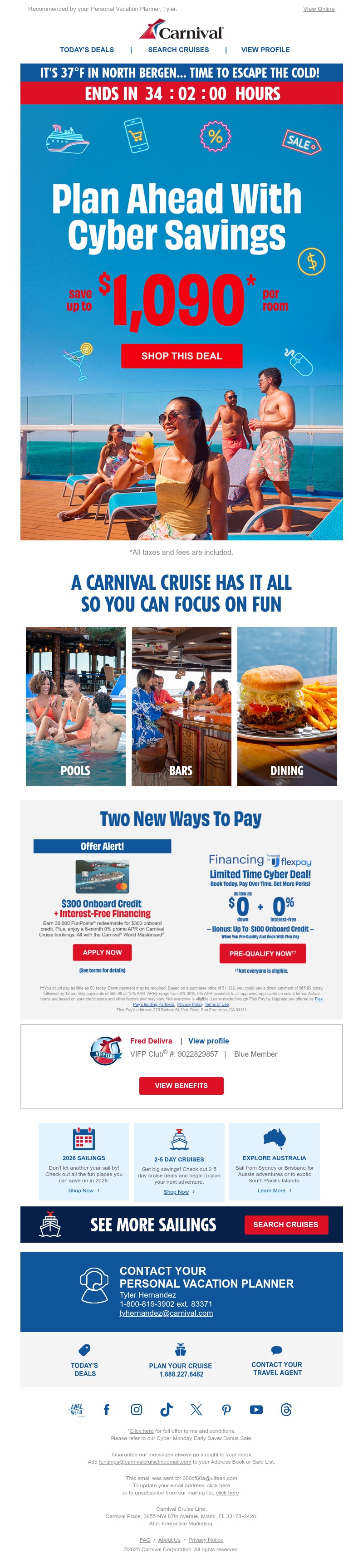Tap the red Search Cruises button
The width and height of the screenshot is (363, 1568).
(286, 1225)
